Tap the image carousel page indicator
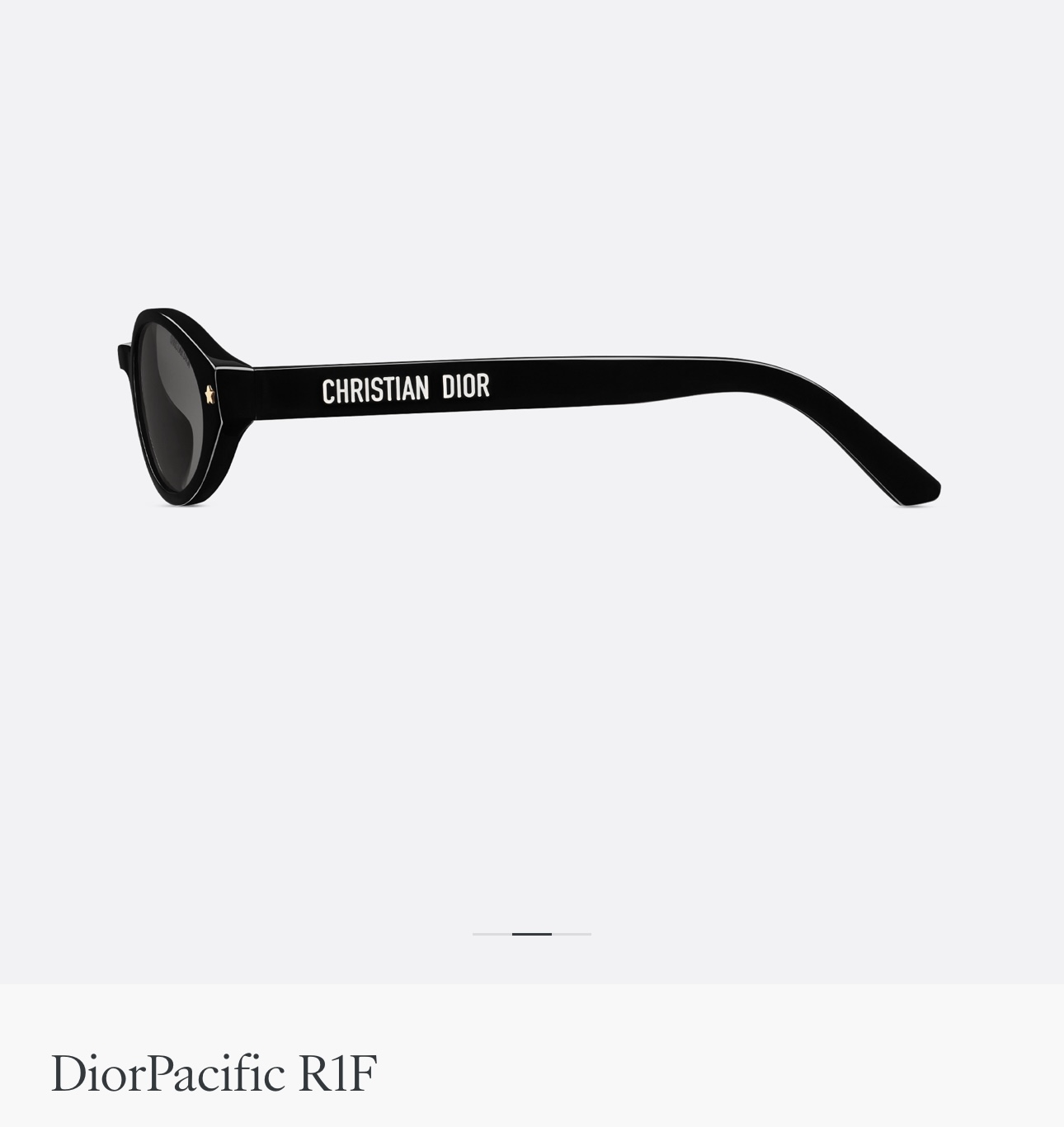This screenshot has width=1064, height=1127. point(531,934)
